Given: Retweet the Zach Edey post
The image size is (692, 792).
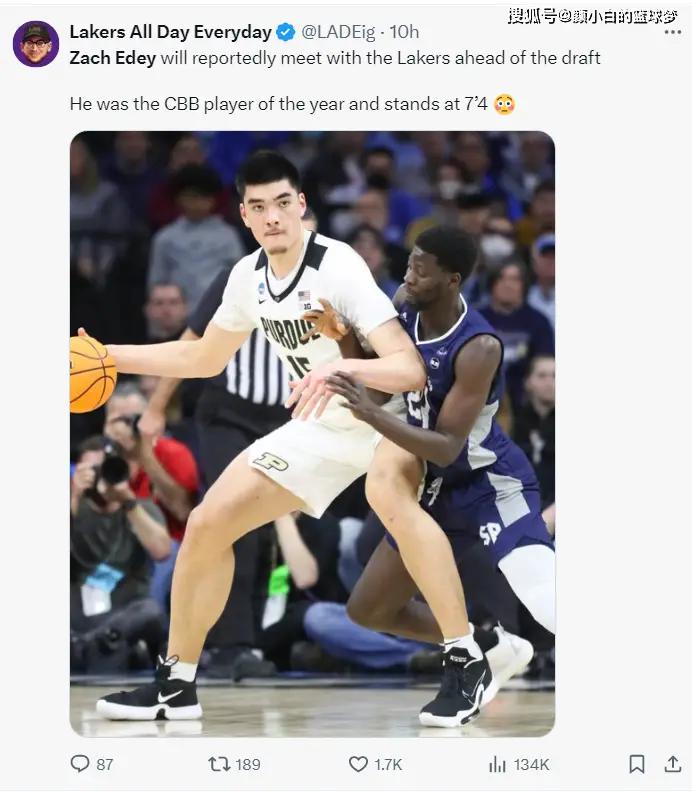Looking at the screenshot, I should [x=219, y=764].
